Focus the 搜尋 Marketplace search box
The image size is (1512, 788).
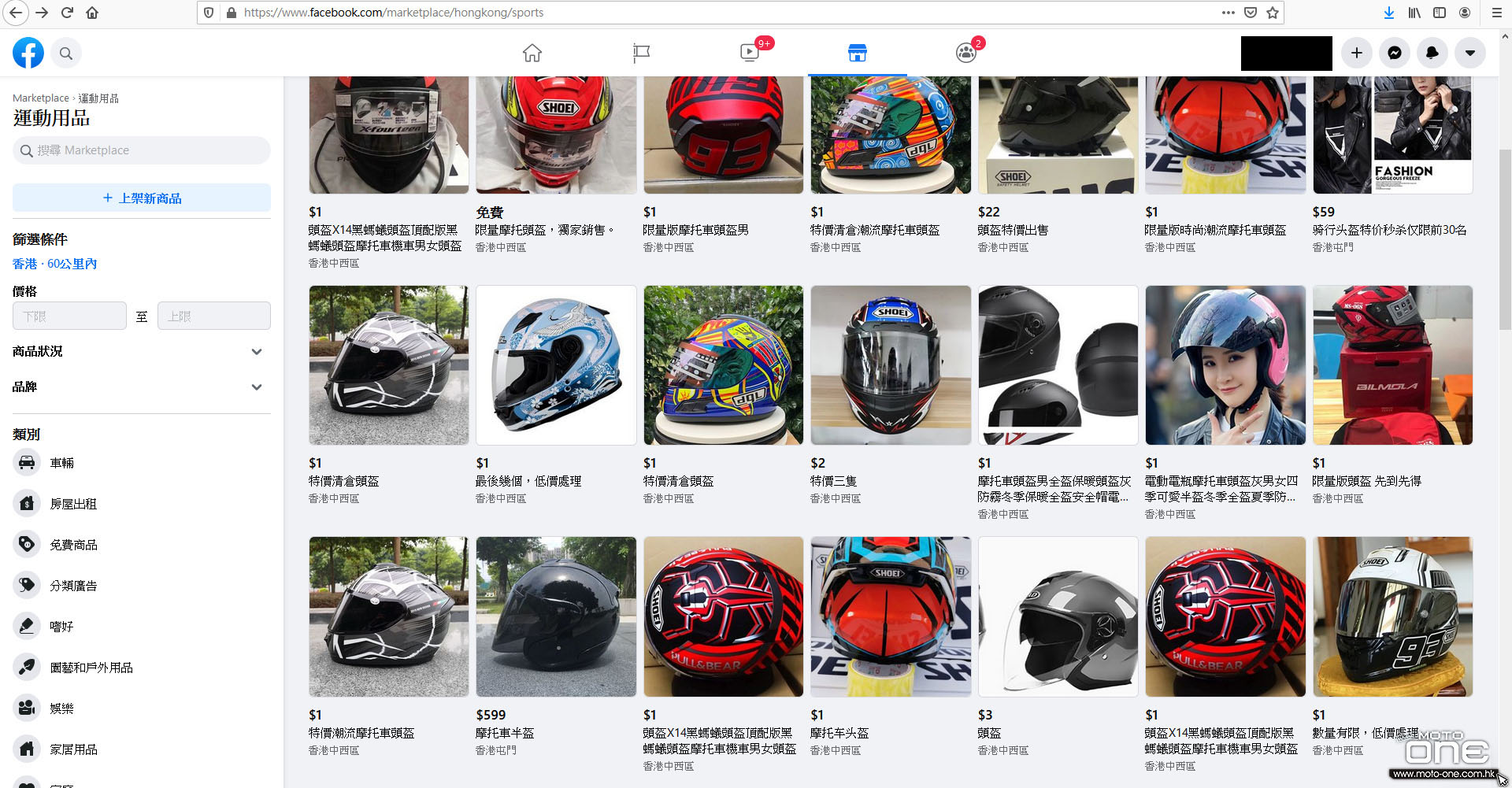pos(150,150)
